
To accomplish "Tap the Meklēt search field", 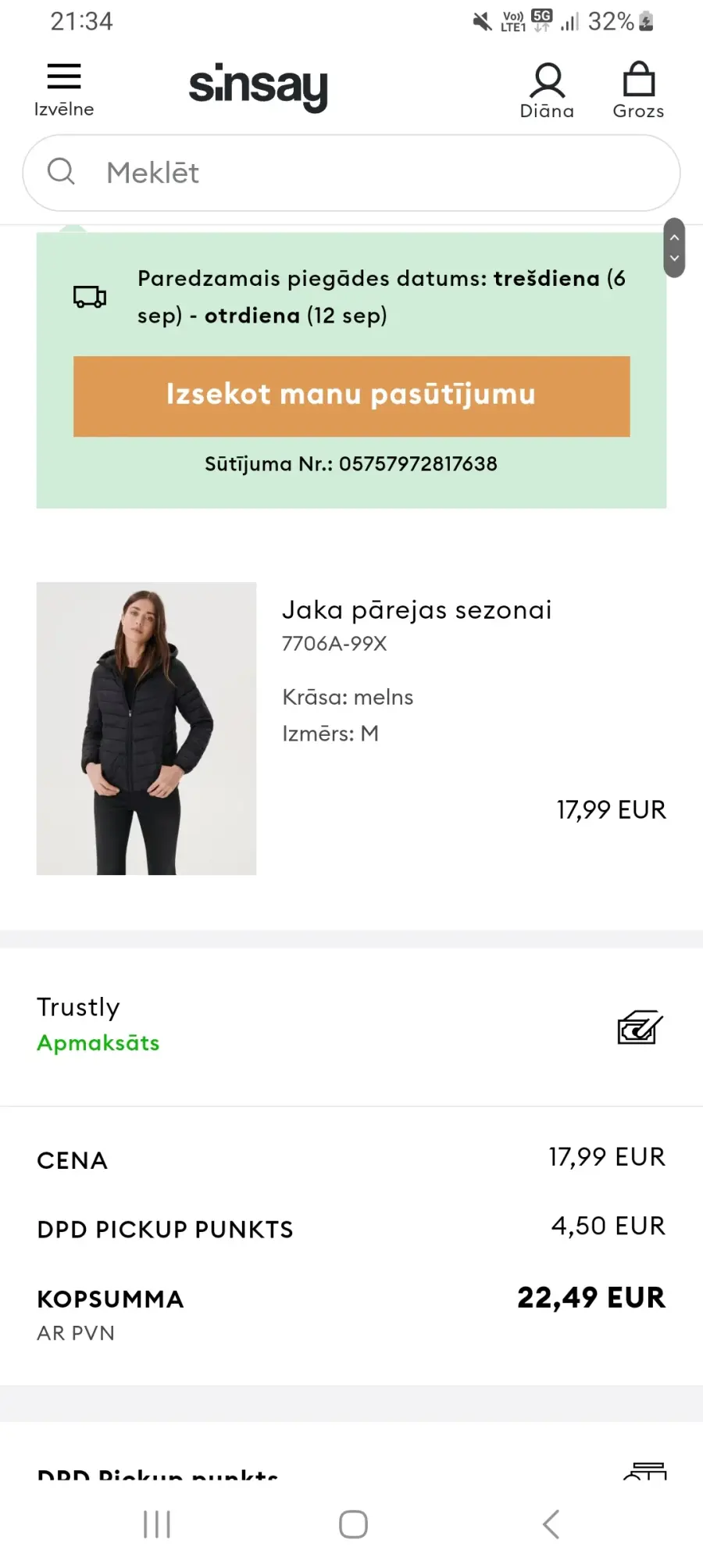I will (x=351, y=173).
